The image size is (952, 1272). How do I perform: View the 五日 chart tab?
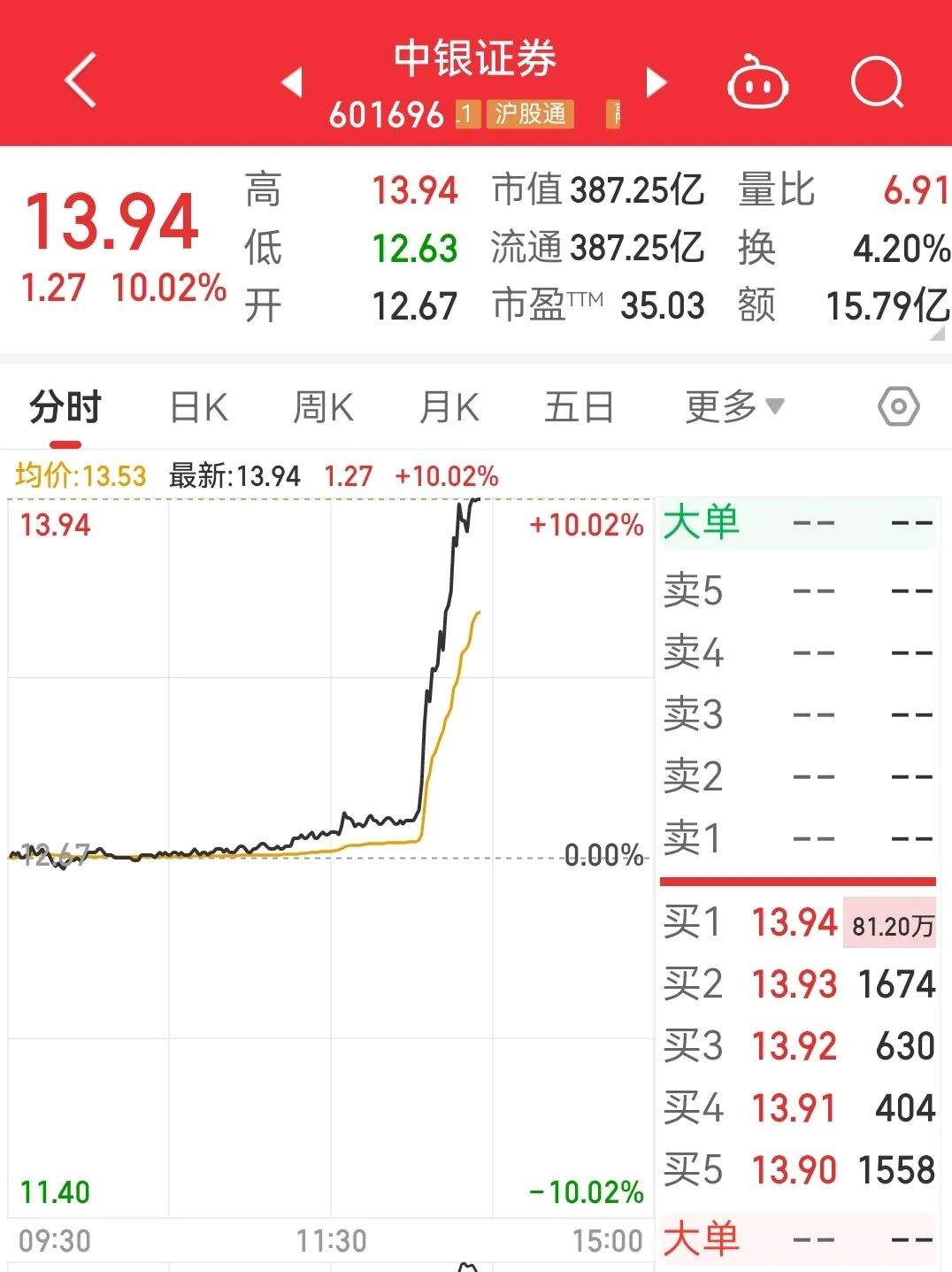click(578, 407)
